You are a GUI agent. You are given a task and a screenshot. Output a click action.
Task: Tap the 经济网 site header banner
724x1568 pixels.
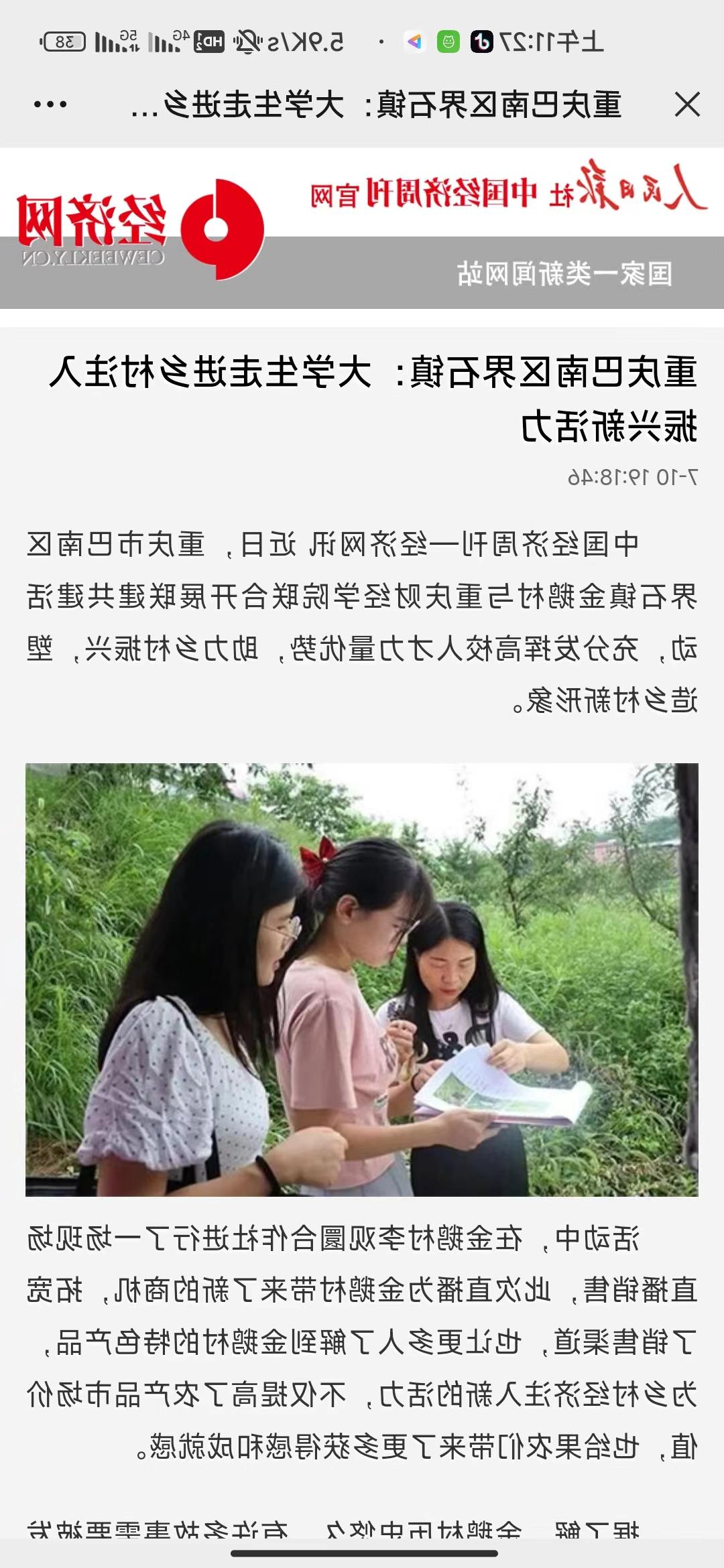coord(362,229)
